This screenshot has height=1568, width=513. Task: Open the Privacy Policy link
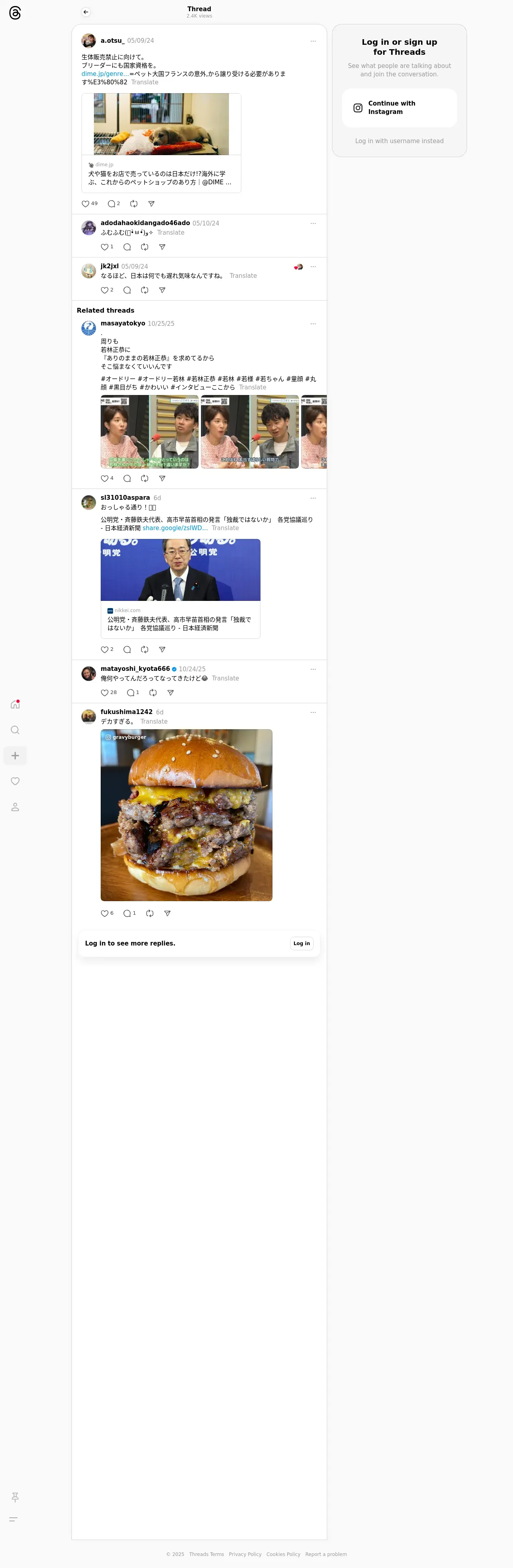pyautogui.click(x=245, y=1554)
